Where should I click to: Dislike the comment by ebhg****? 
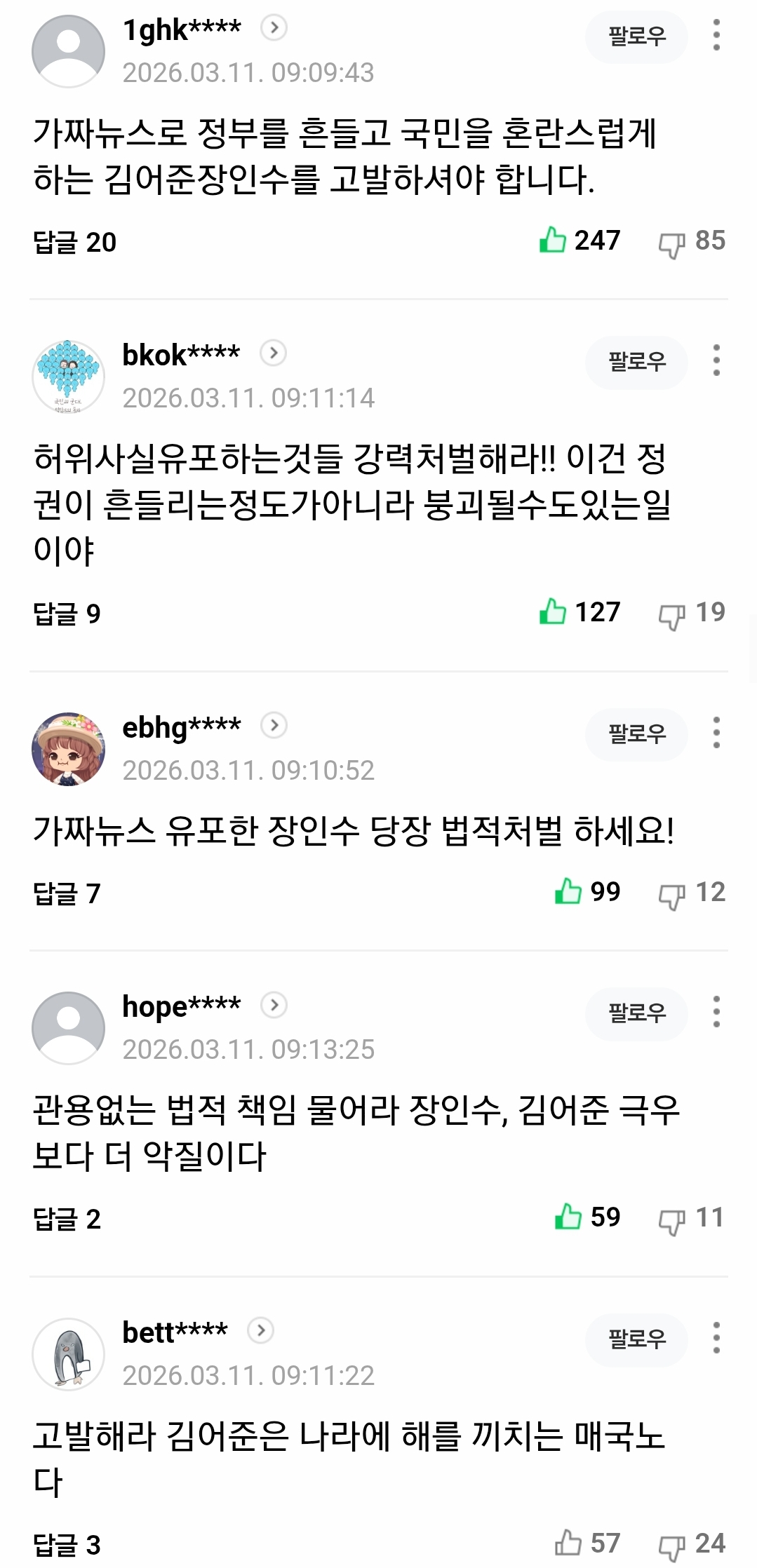click(x=671, y=895)
